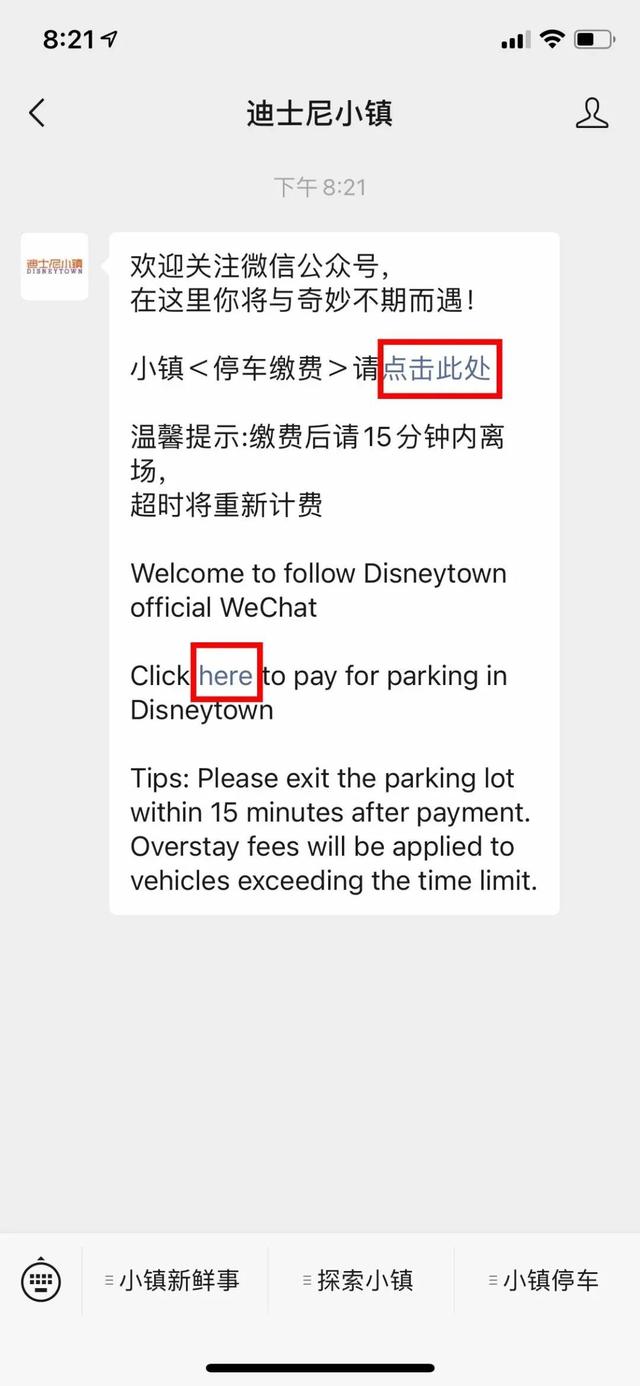640x1386 pixels.
Task: Follow the English "here" parking link
Action: [226, 676]
